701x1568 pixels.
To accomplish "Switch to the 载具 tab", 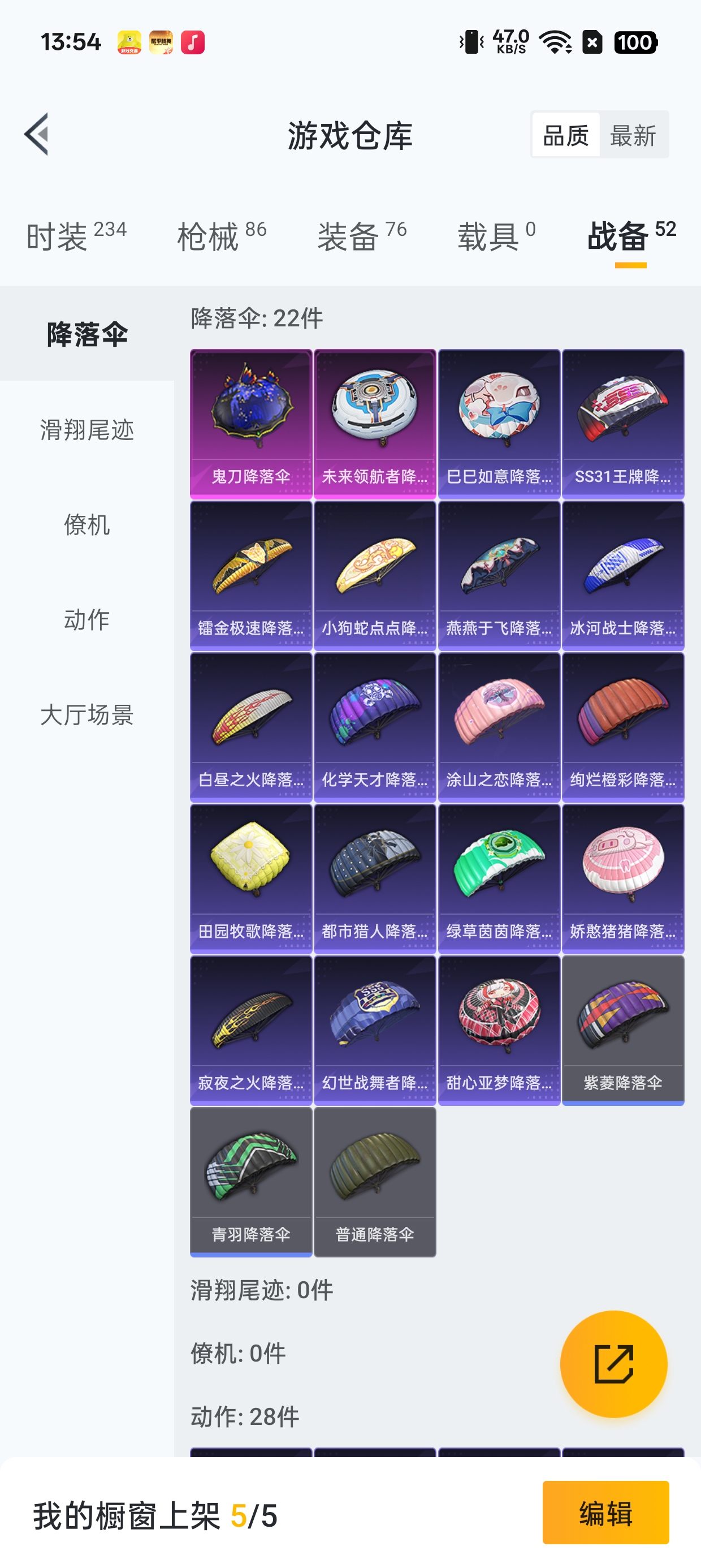I will 496,235.
